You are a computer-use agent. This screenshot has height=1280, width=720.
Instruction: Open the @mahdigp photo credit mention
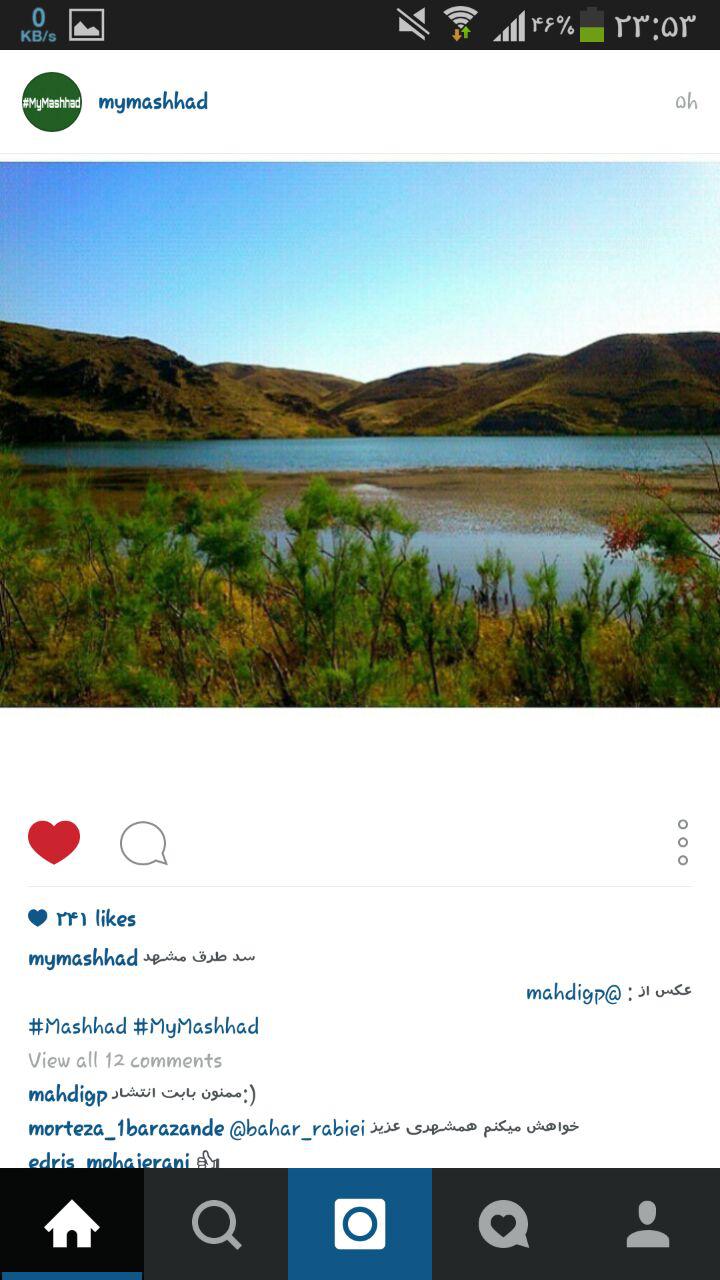click(574, 992)
